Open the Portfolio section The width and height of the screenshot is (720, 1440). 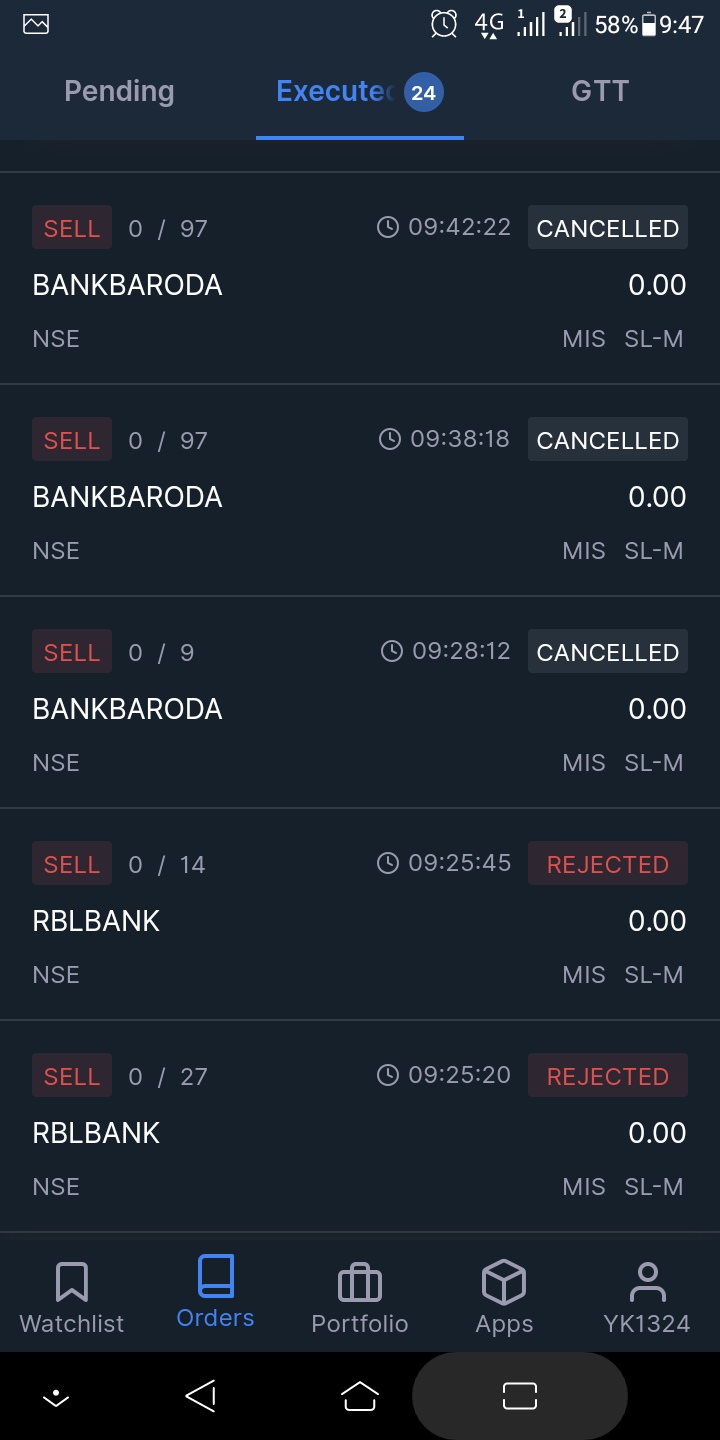(360, 1297)
